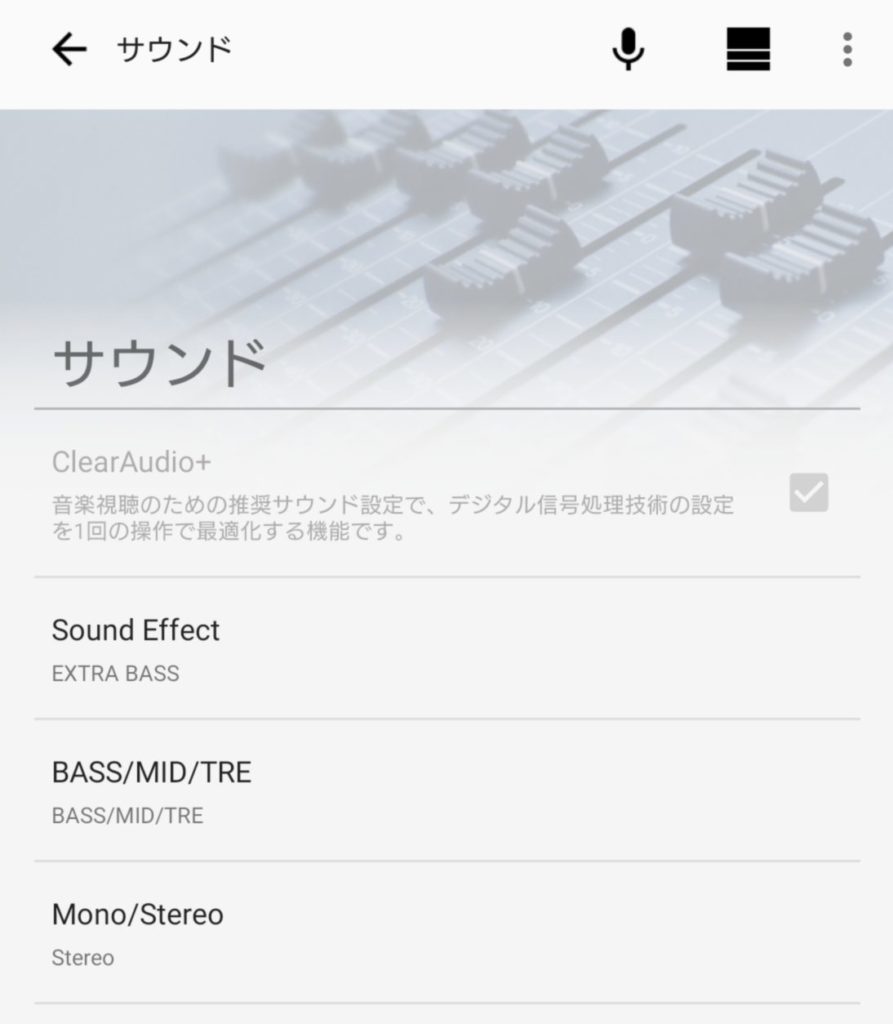Tap the microphone icon in app bar
The image size is (893, 1024).
(x=628, y=49)
